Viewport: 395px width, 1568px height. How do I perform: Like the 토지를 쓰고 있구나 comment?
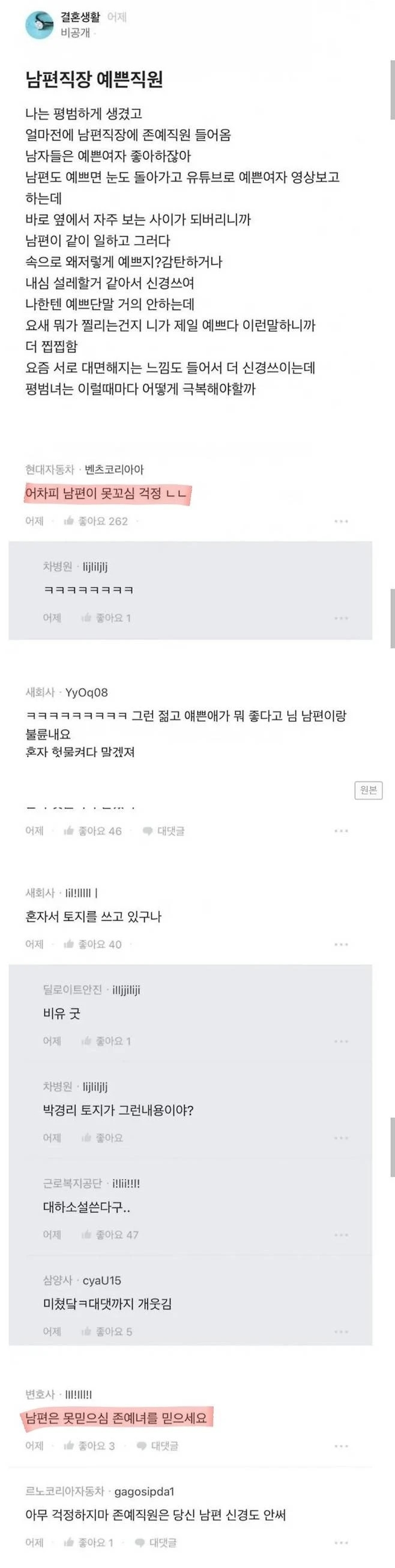click(92, 944)
